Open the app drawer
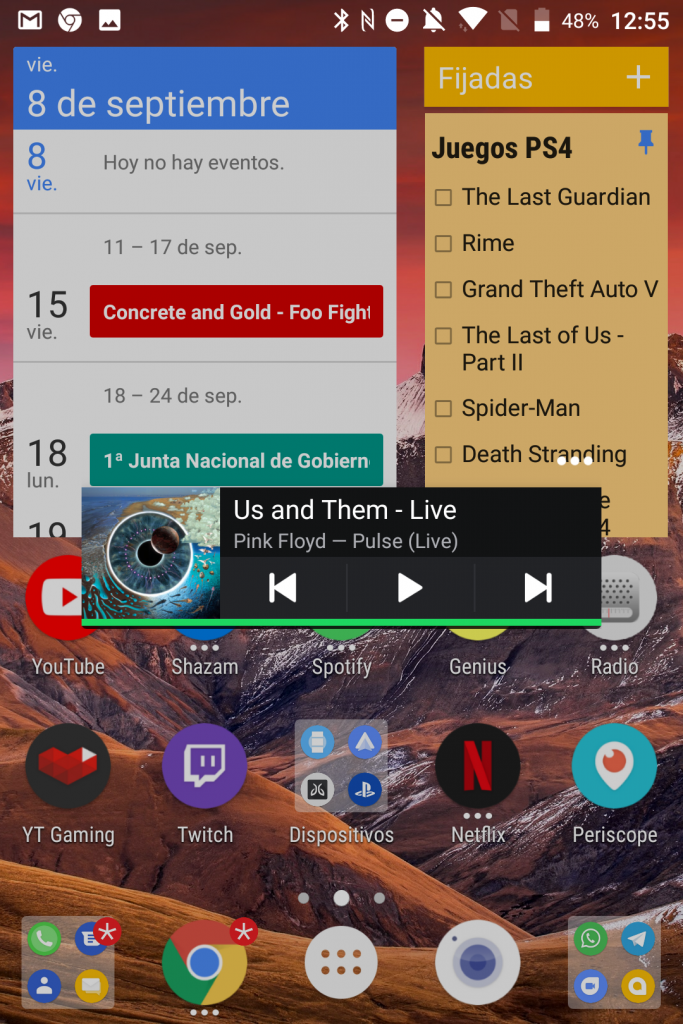 341,963
